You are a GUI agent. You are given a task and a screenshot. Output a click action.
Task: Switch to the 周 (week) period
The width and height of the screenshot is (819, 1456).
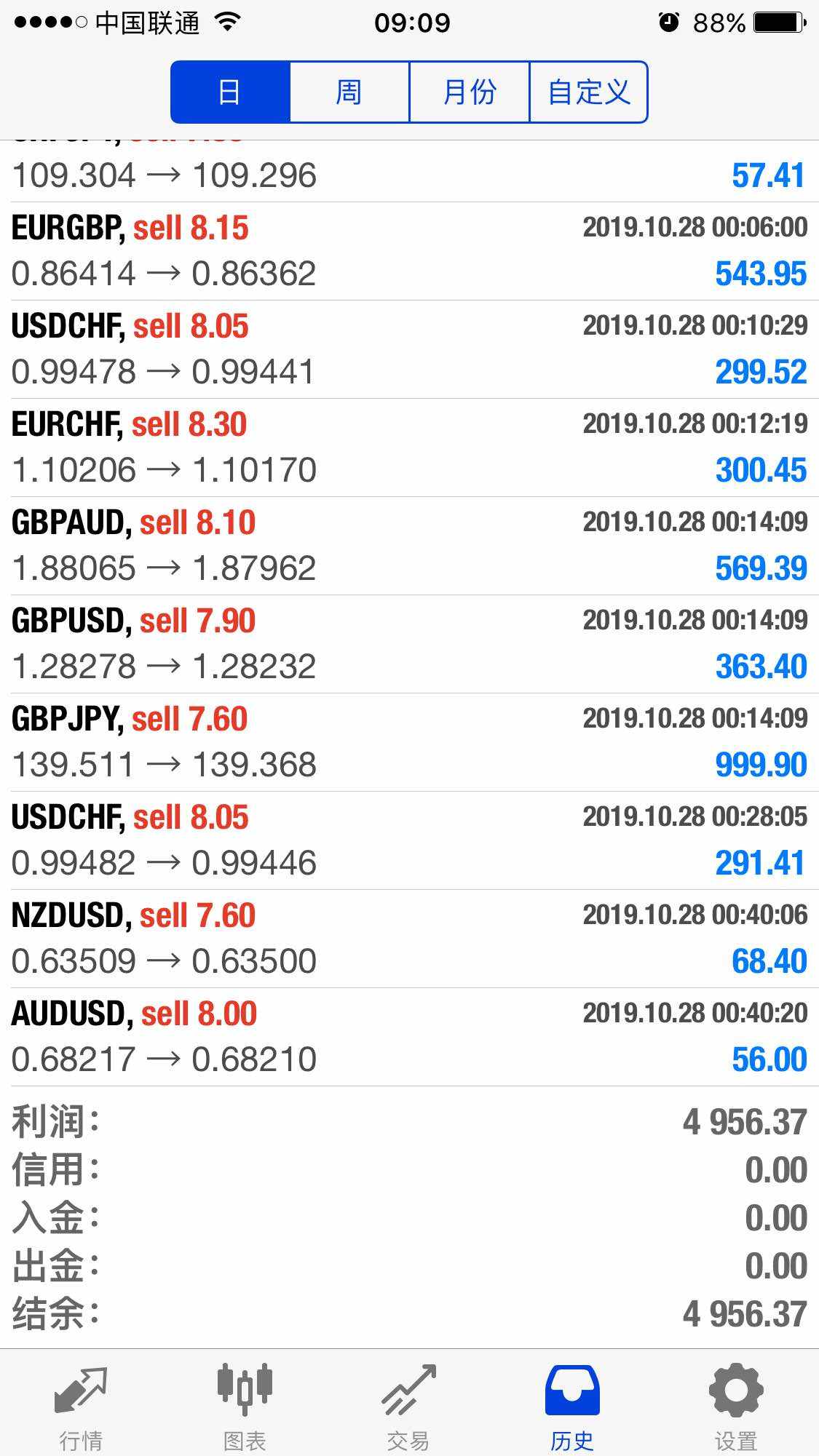pos(349,92)
